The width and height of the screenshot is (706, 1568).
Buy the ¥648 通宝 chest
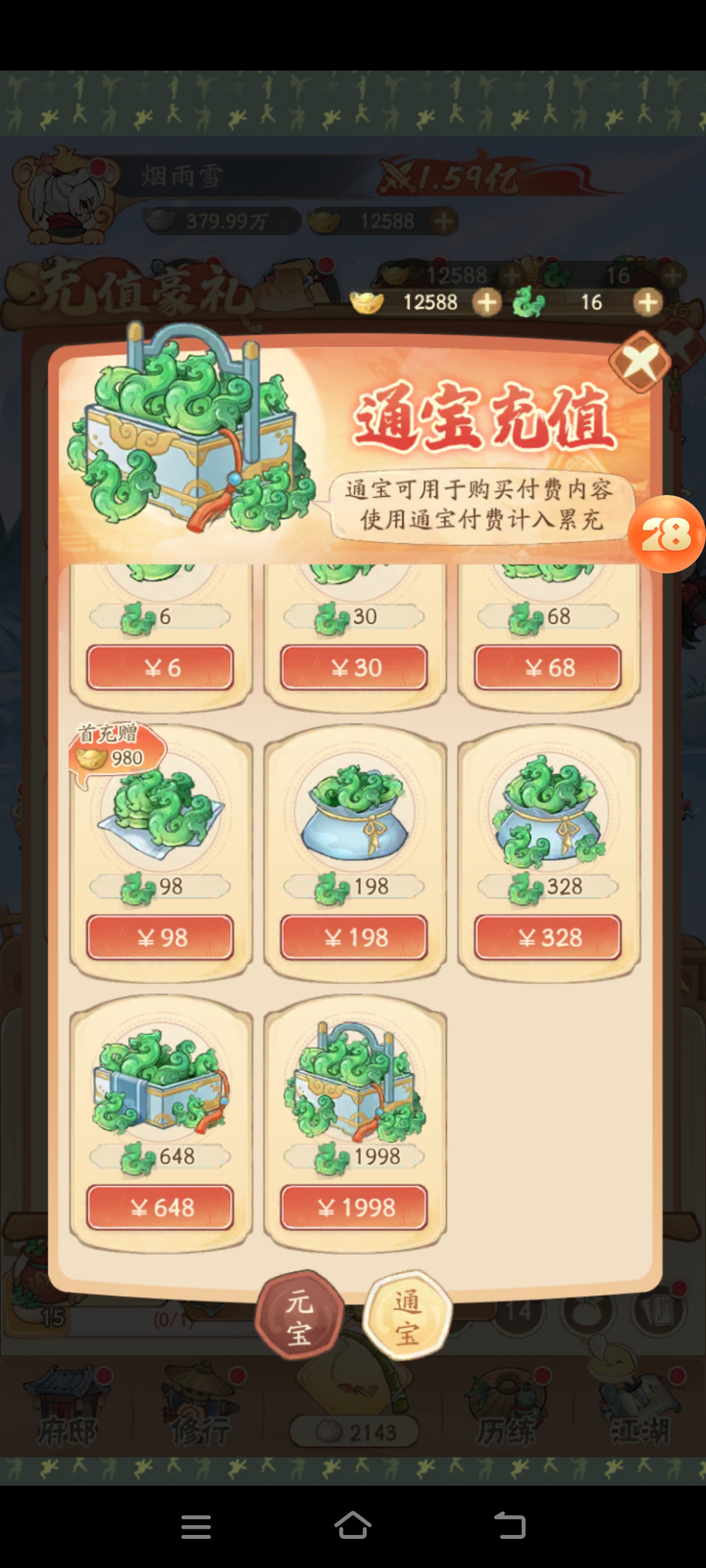[x=160, y=1207]
